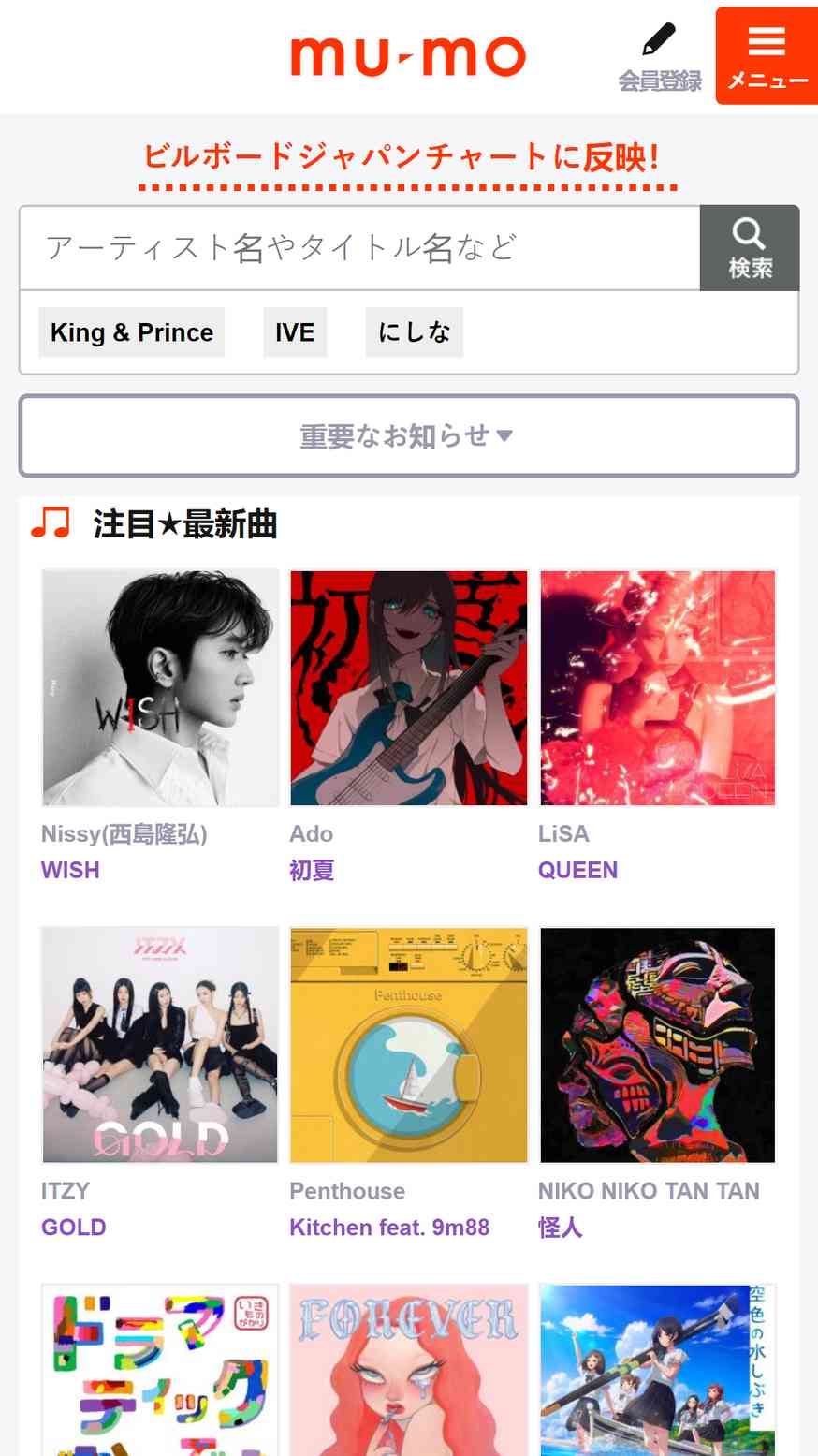Open NIKO NIKO TAN TAN 怪人 cover
Image resolution: width=818 pixels, height=1456 pixels.
click(x=657, y=1045)
